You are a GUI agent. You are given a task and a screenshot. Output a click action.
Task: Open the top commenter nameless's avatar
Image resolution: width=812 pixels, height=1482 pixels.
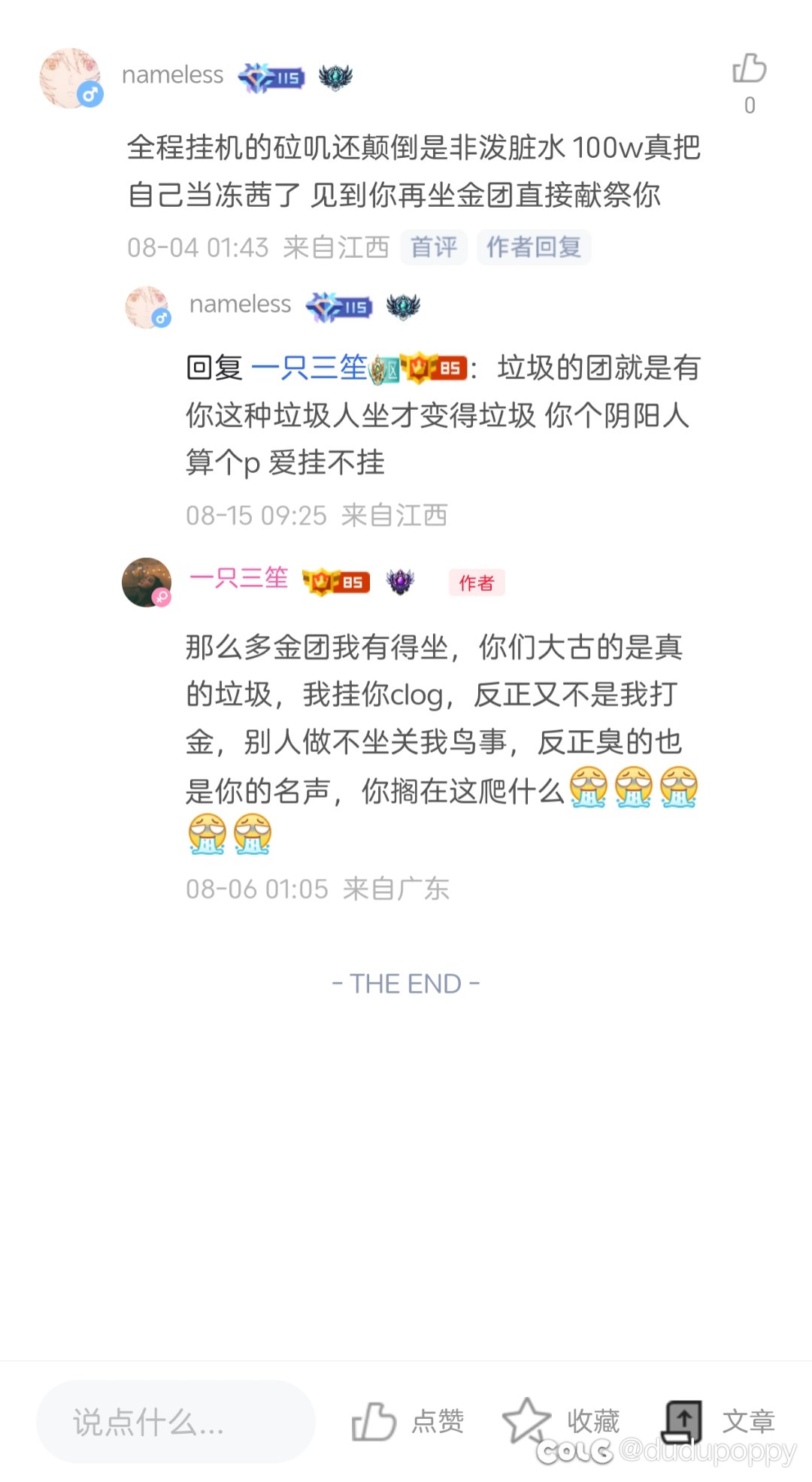click(70, 78)
